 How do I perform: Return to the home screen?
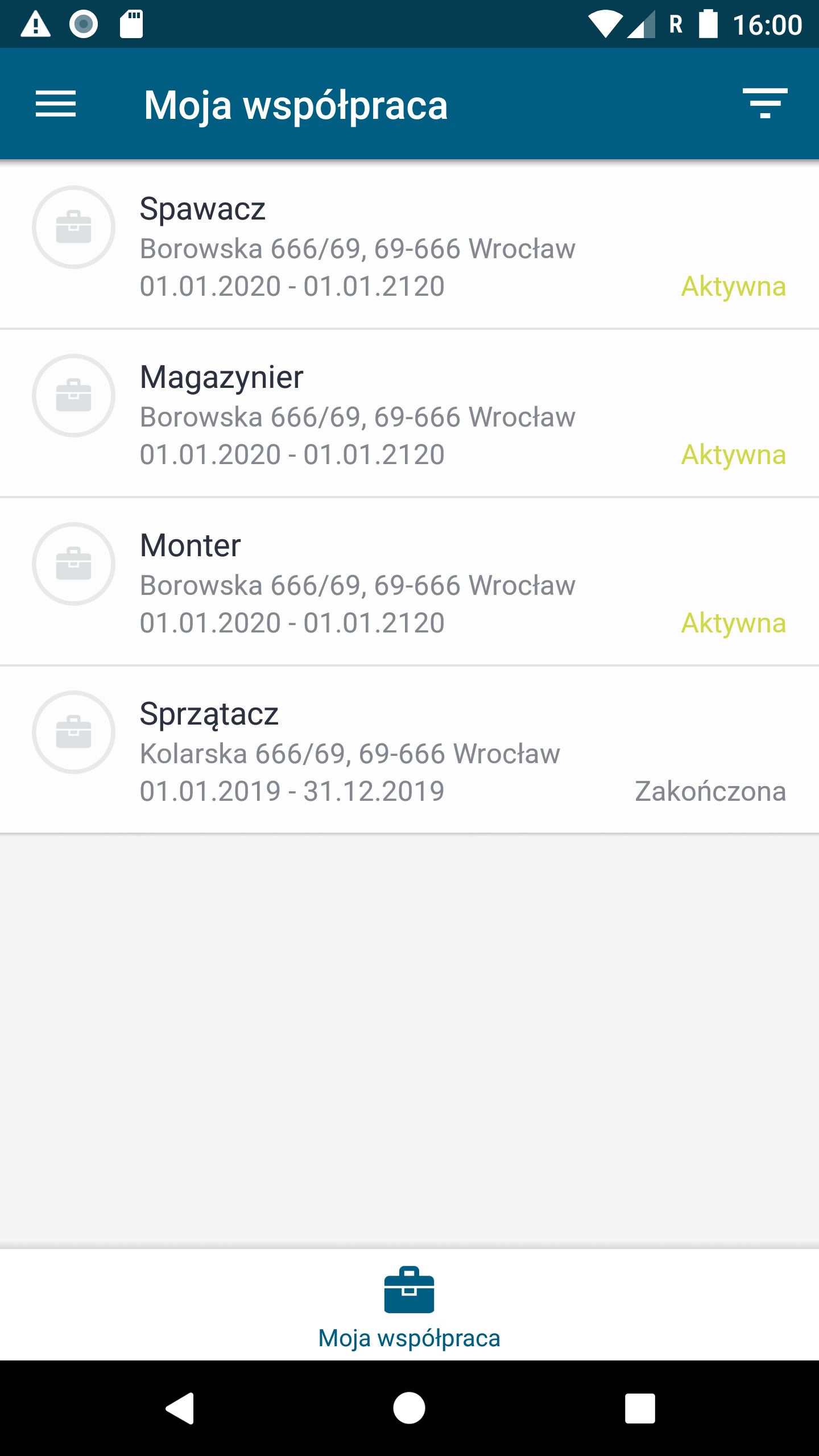(409, 1408)
